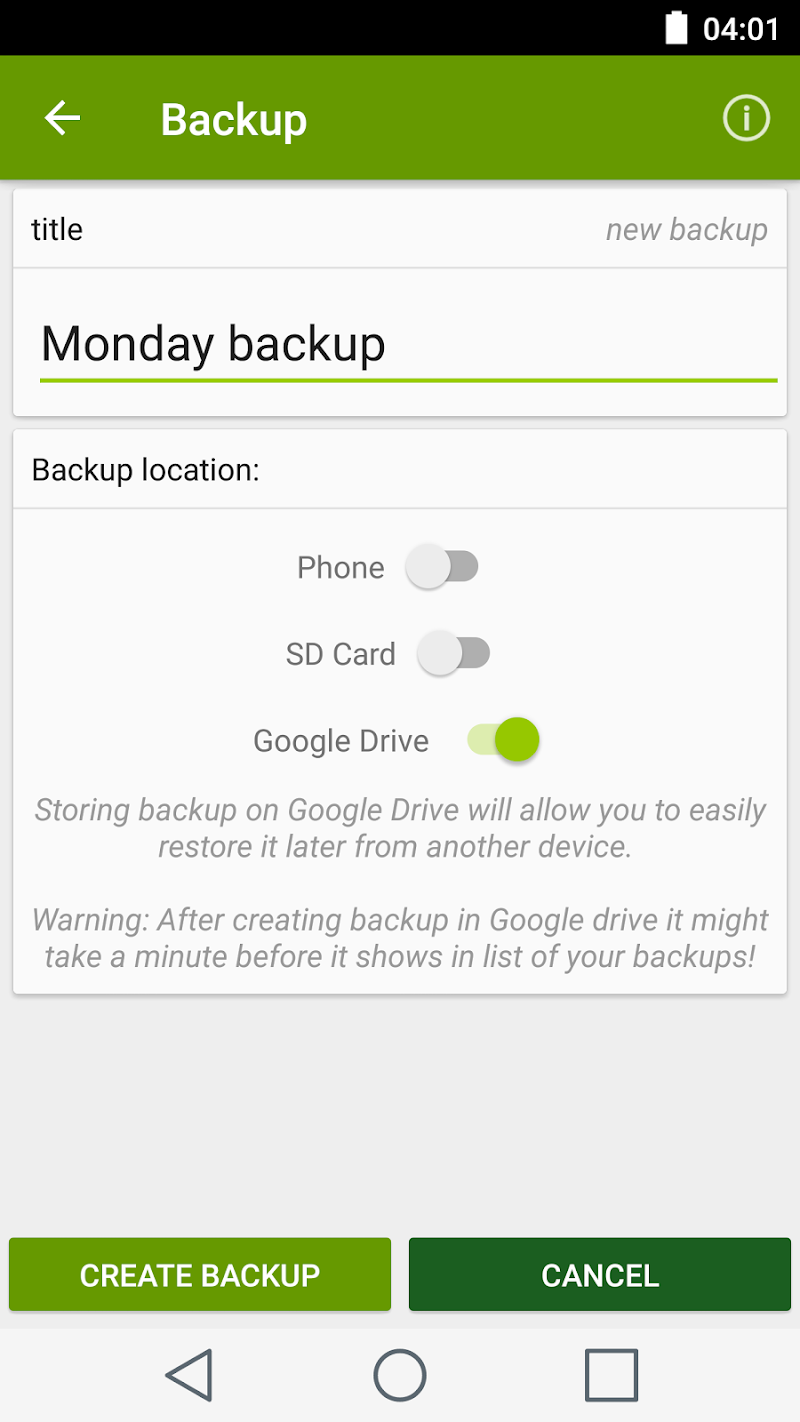Tap the Create Backup button
The height and width of the screenshot is (1422, 800).
click(200, 1275)
